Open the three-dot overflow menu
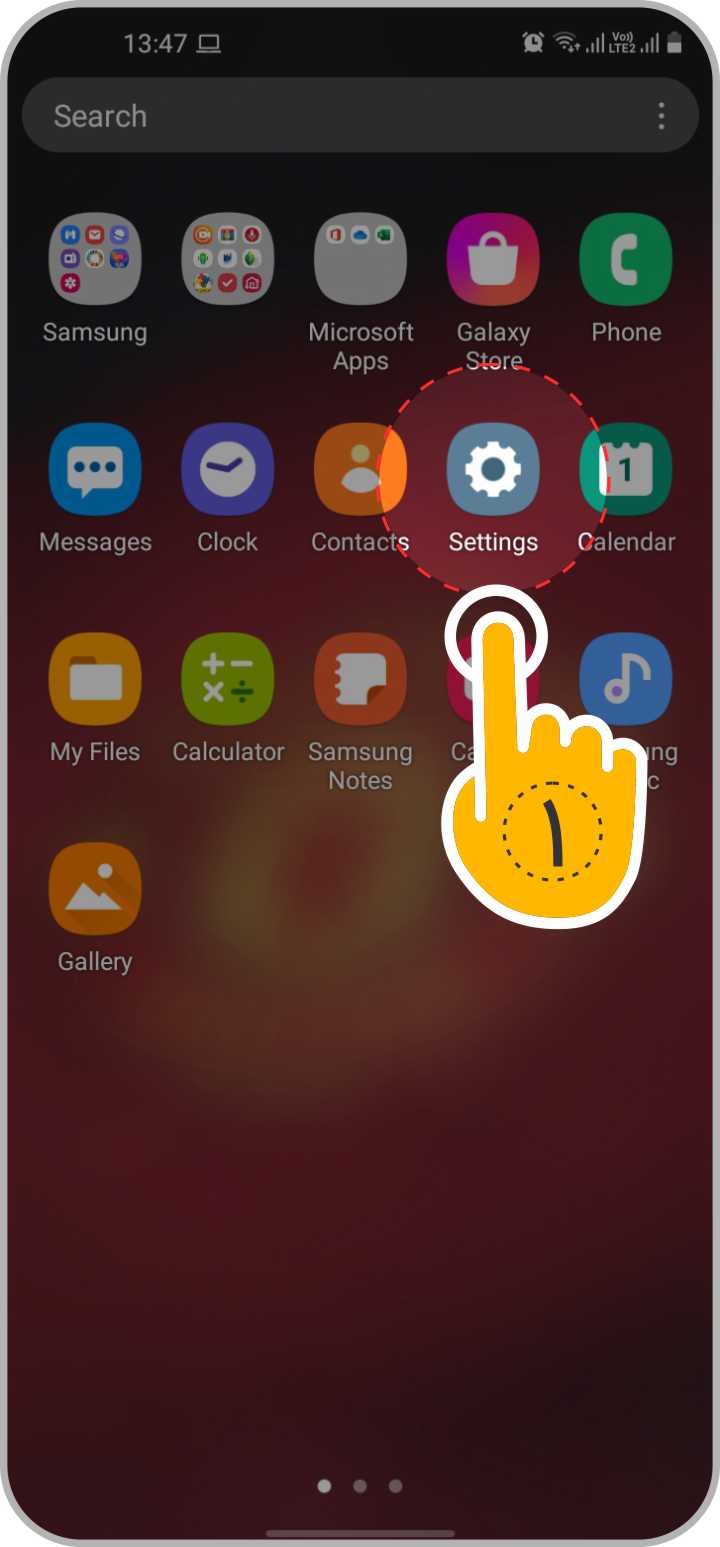Viewport: 720px width, 1547px height. [x=661, y=116]
